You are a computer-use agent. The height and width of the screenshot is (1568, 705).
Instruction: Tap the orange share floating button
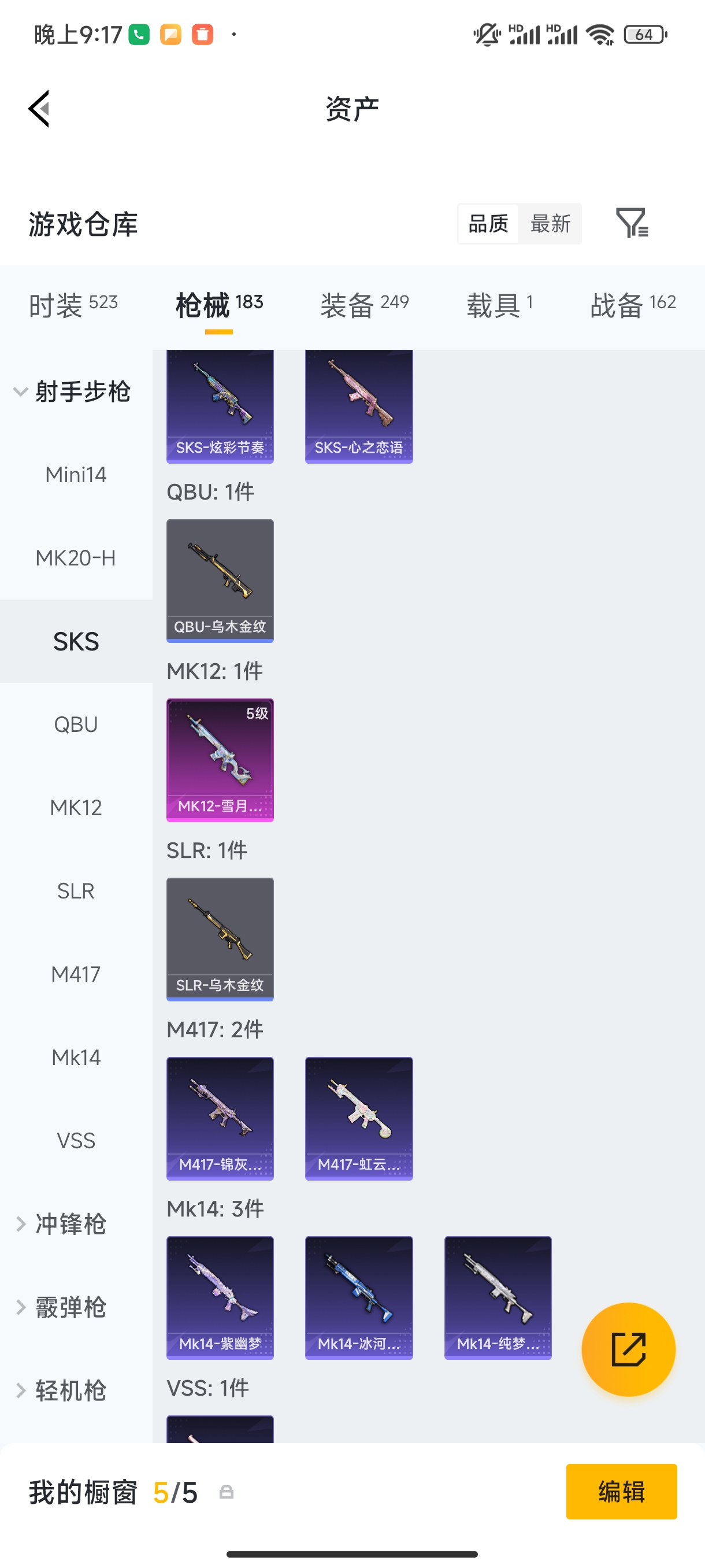click(x=628, y=1349)
